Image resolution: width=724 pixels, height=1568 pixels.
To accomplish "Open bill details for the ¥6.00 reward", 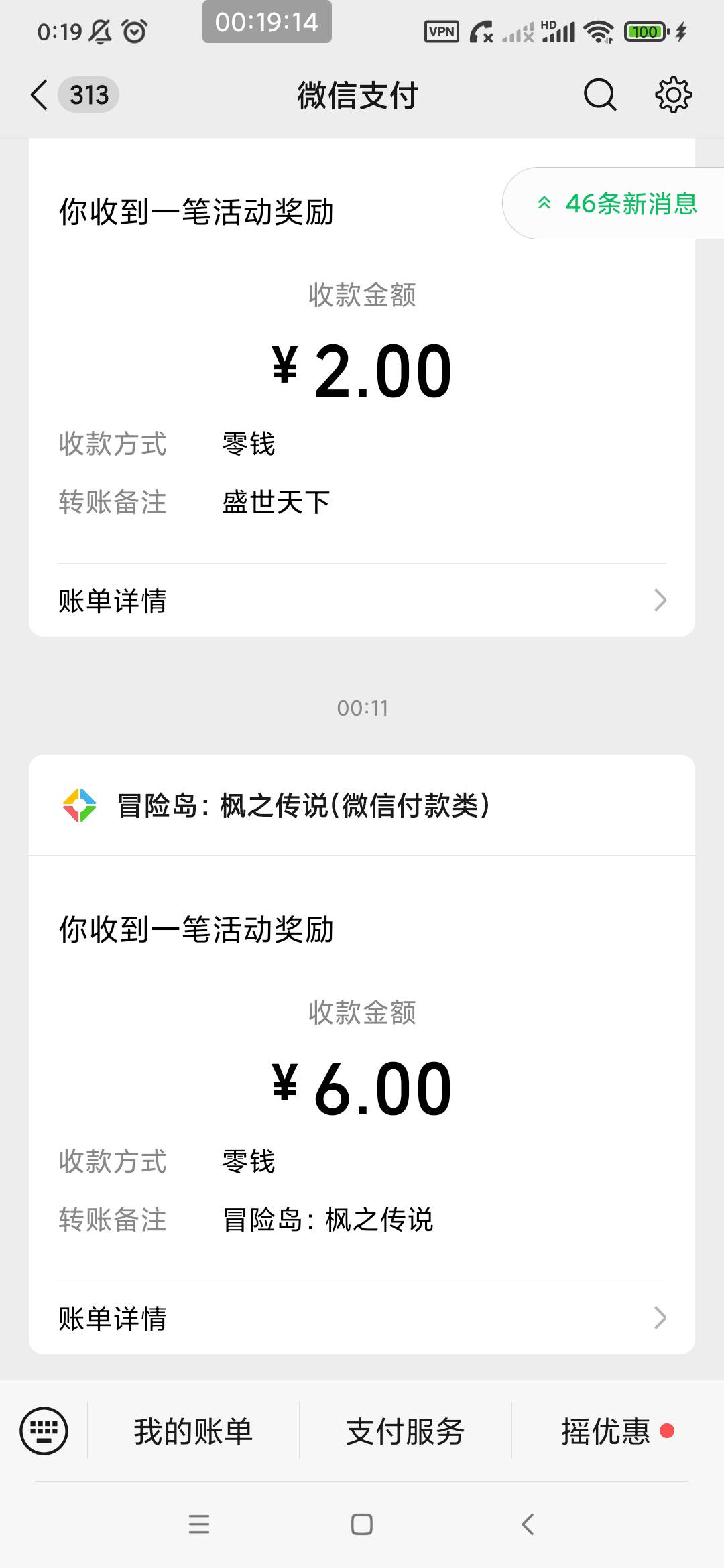I will point(362,1318).
